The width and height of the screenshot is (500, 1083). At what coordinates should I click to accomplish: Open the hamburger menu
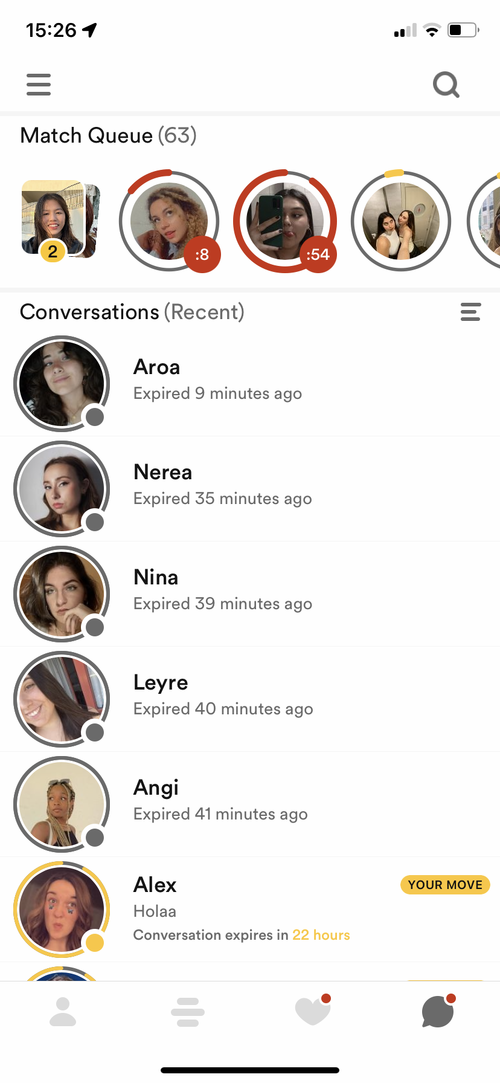tap(39, 84)
